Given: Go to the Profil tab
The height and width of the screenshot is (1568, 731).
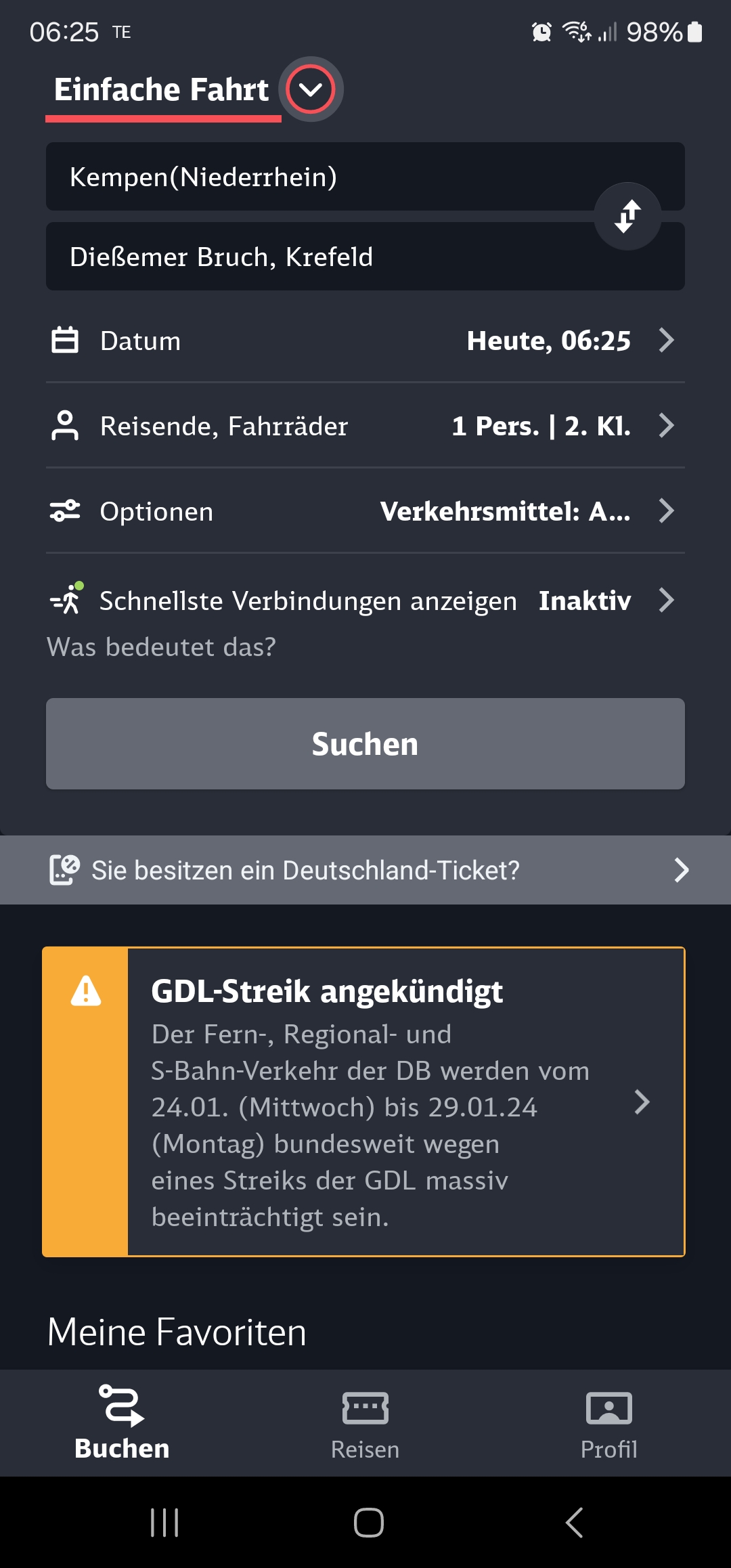Looking at the screenshot, I should [x=609, y=1423].
